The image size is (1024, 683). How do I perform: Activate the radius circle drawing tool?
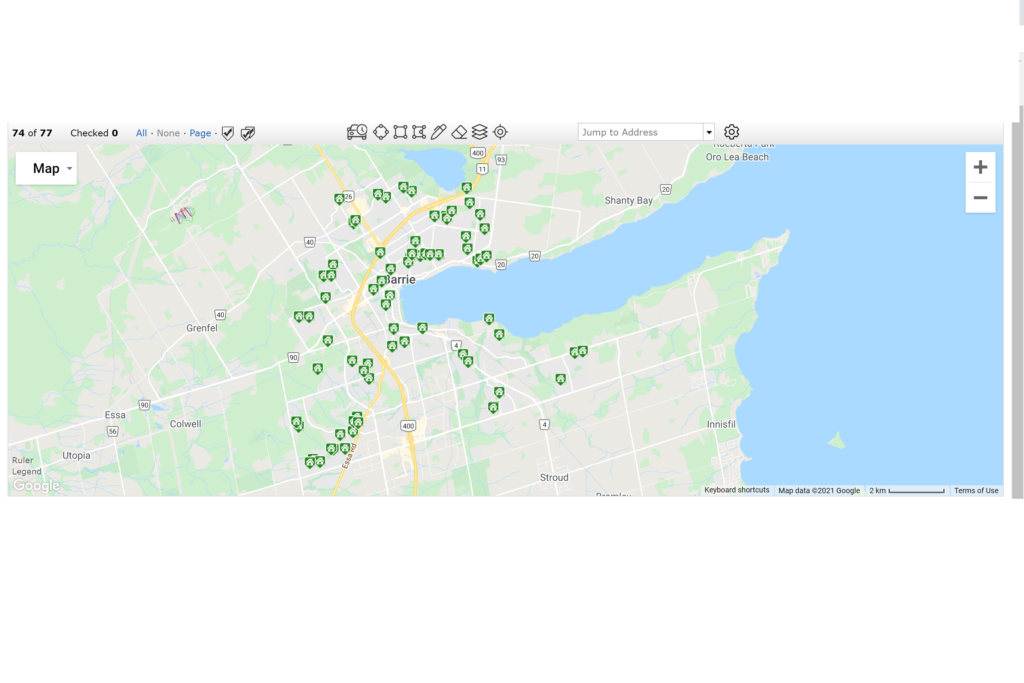coord(381,132)
